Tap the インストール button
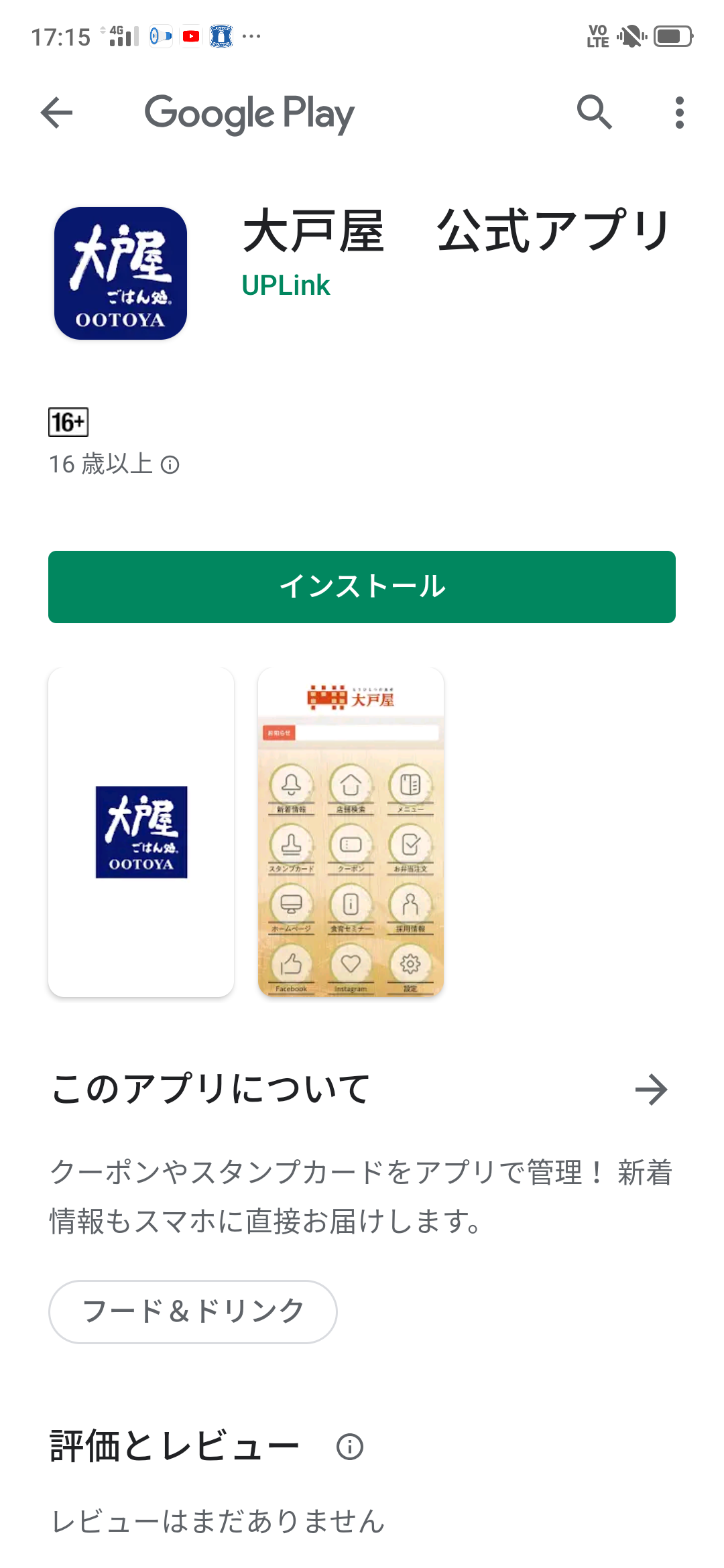Image resolution: width=724 pixels, height=1568 pixels. click(x=362, y=587)
